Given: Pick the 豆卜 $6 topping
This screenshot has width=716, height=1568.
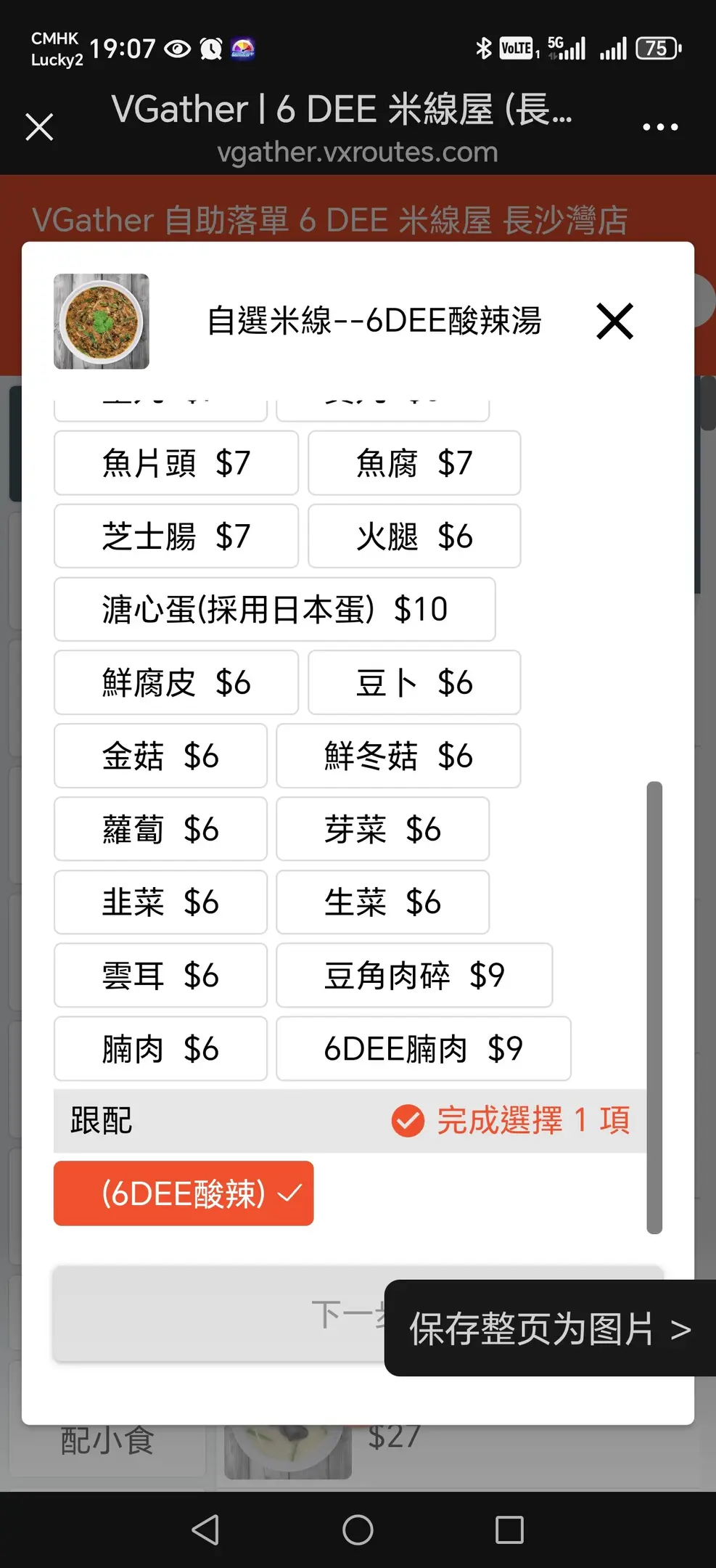Looking at the screenshot, I should 414,683.
